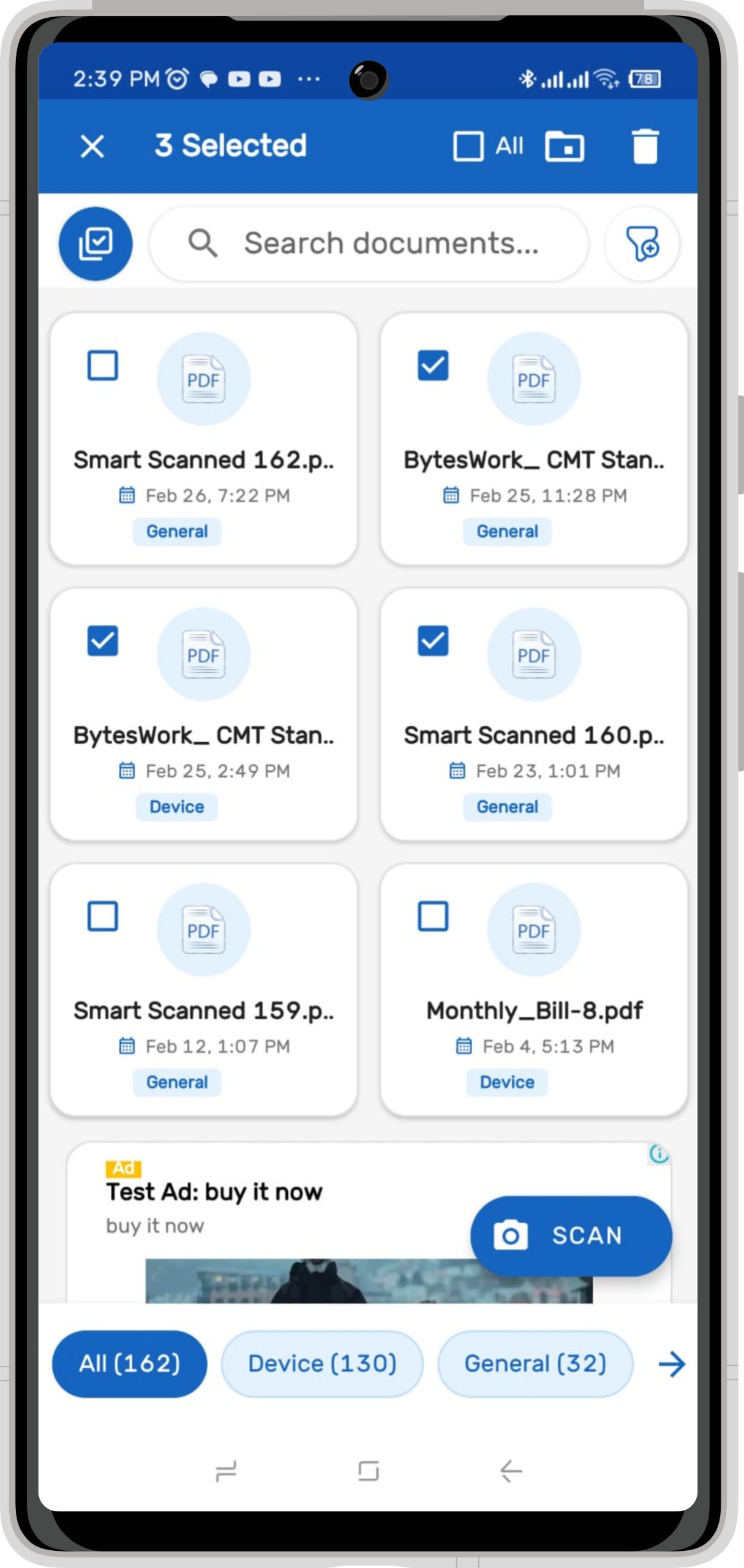Image resolution: width=744 pixels, height=1568 pixels.
Task: Tap the multi-select round button
Action: point(96,243)
